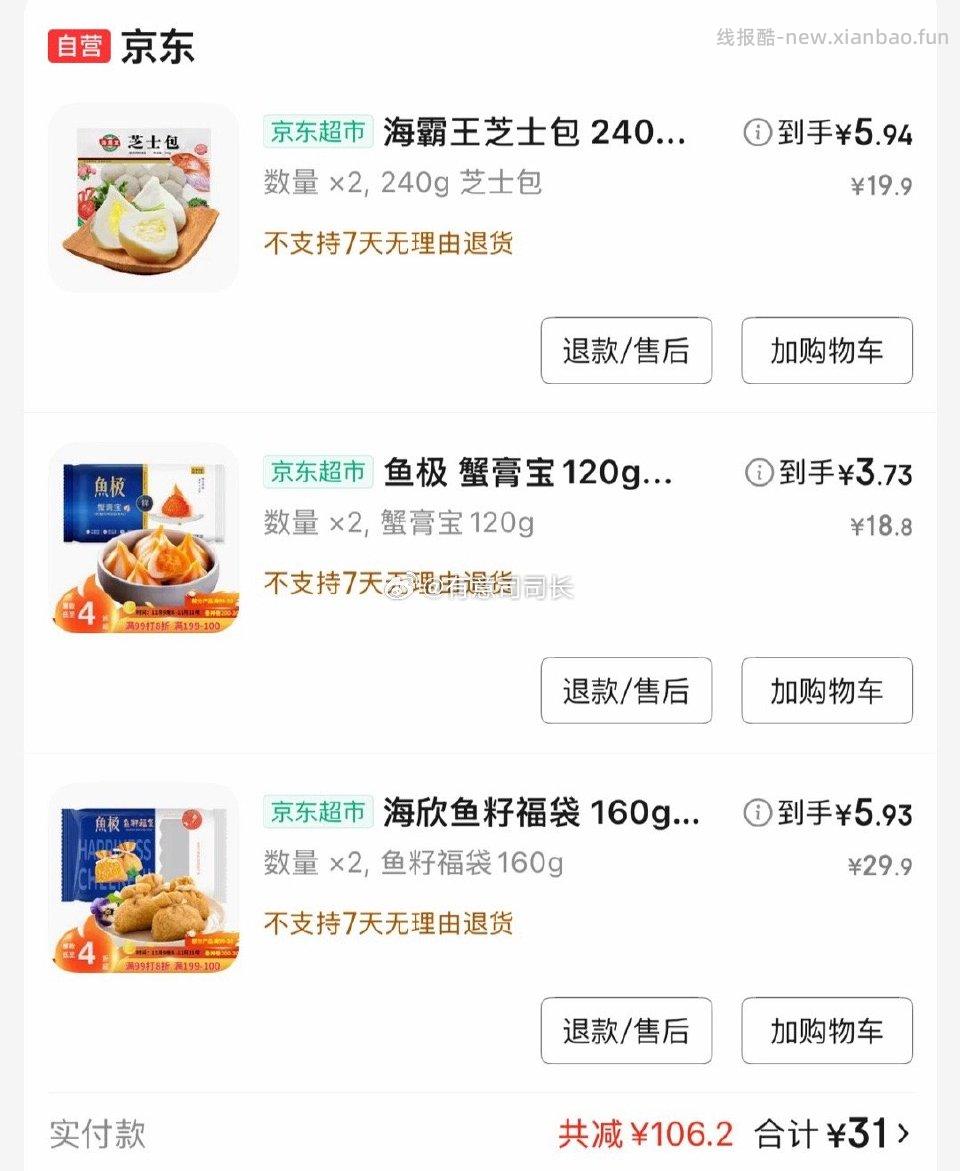Tap the info icon beside 鱼籽福袋 price
960x1171 pixels.
pyautogui.click(x=757, y=813)
